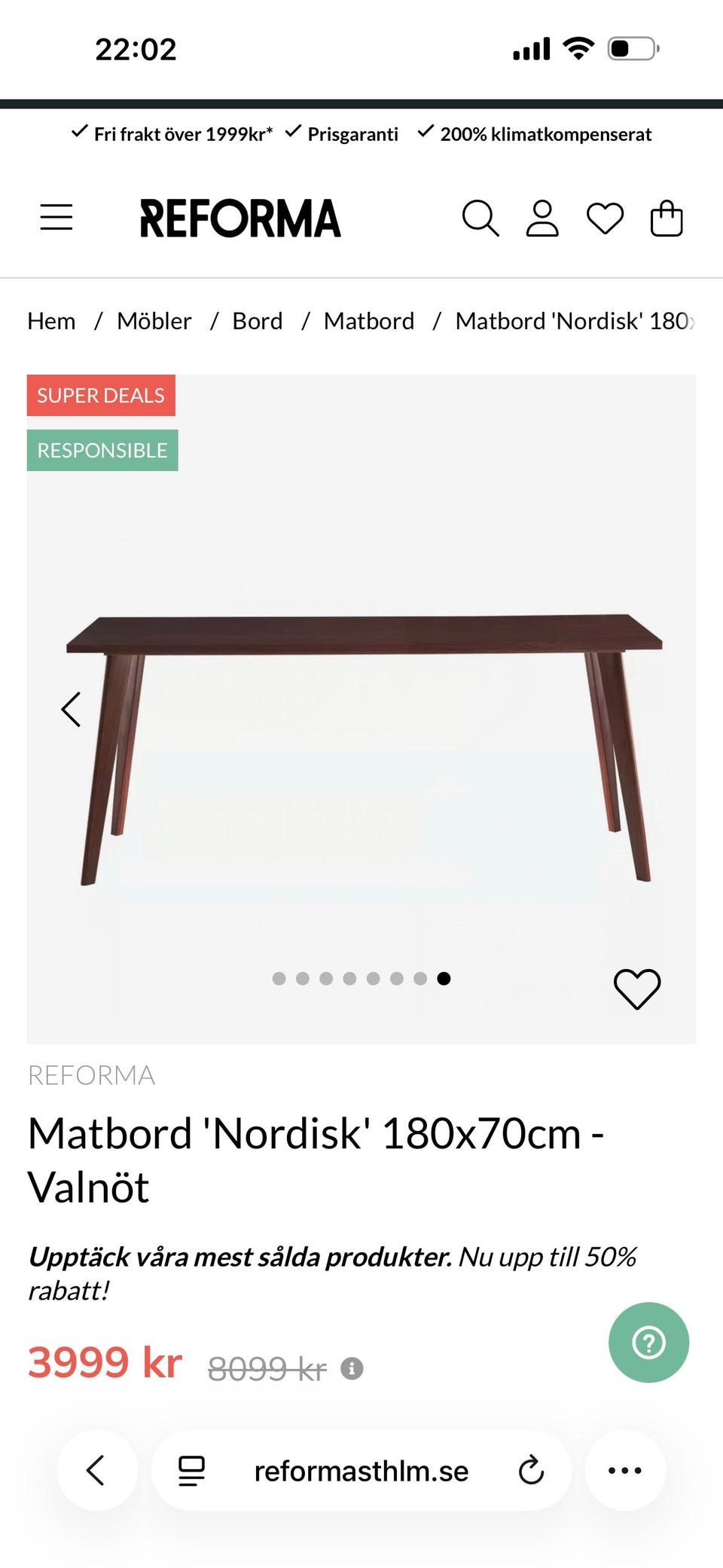Go to Hem via breadcrumb link
This screenshot has width=723, height=1568.
(x=50, y=320)
